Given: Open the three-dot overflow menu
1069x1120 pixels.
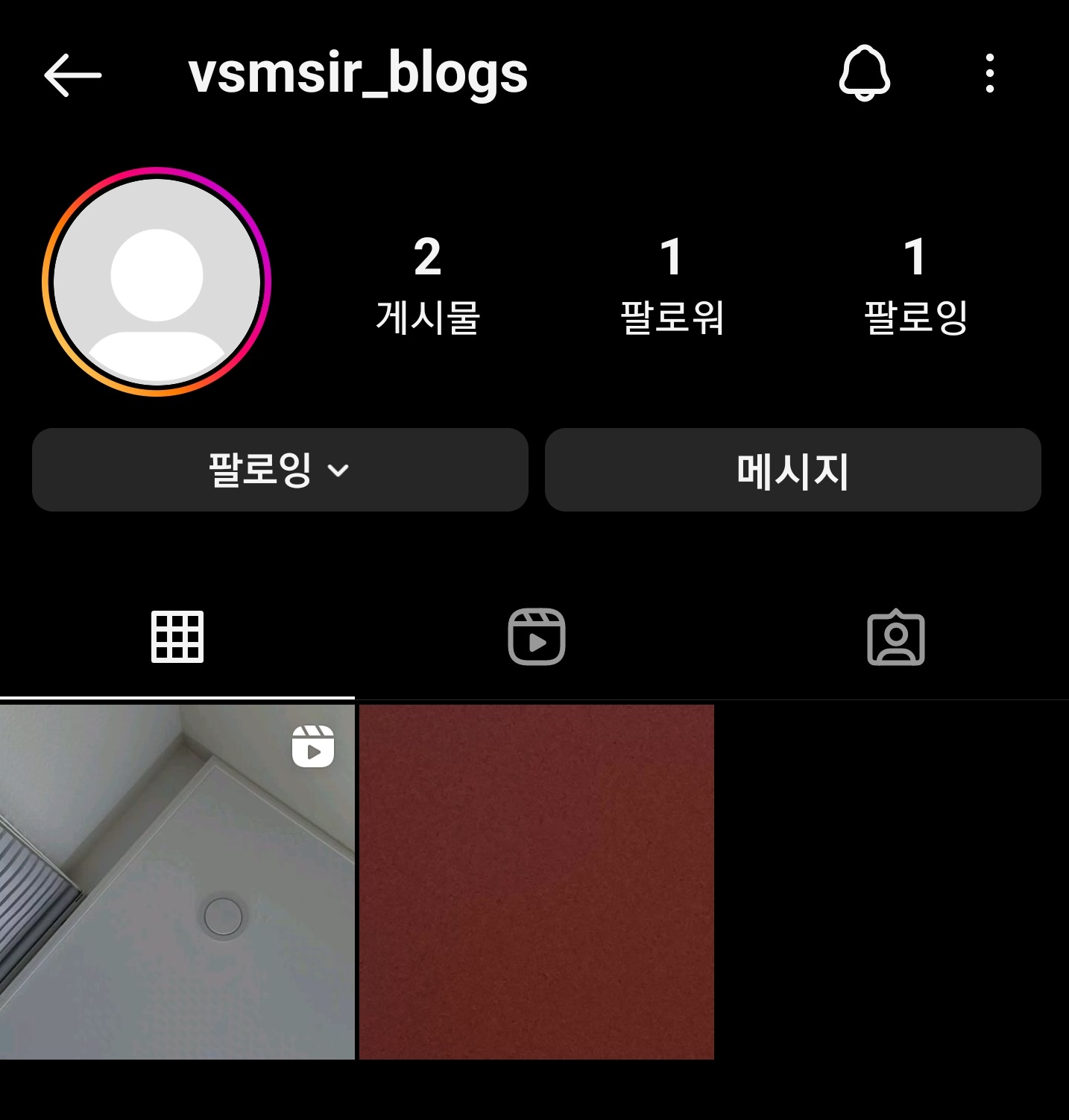Looking at the screenshot, I should click(989, 73).
